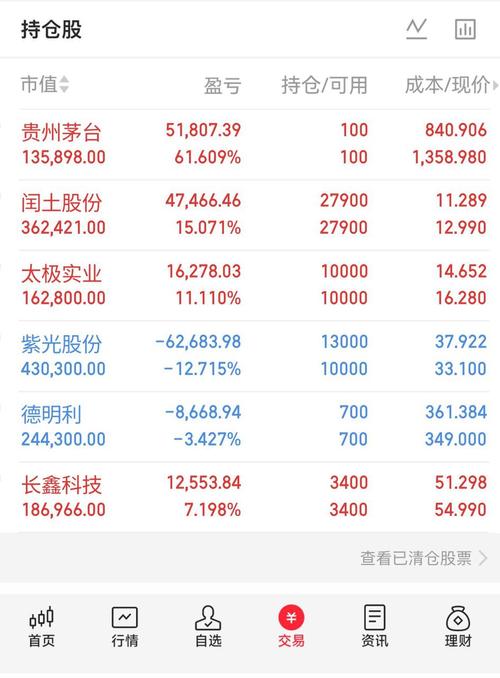
Task: Open the 闰土股份 position row
Action: 254,215
